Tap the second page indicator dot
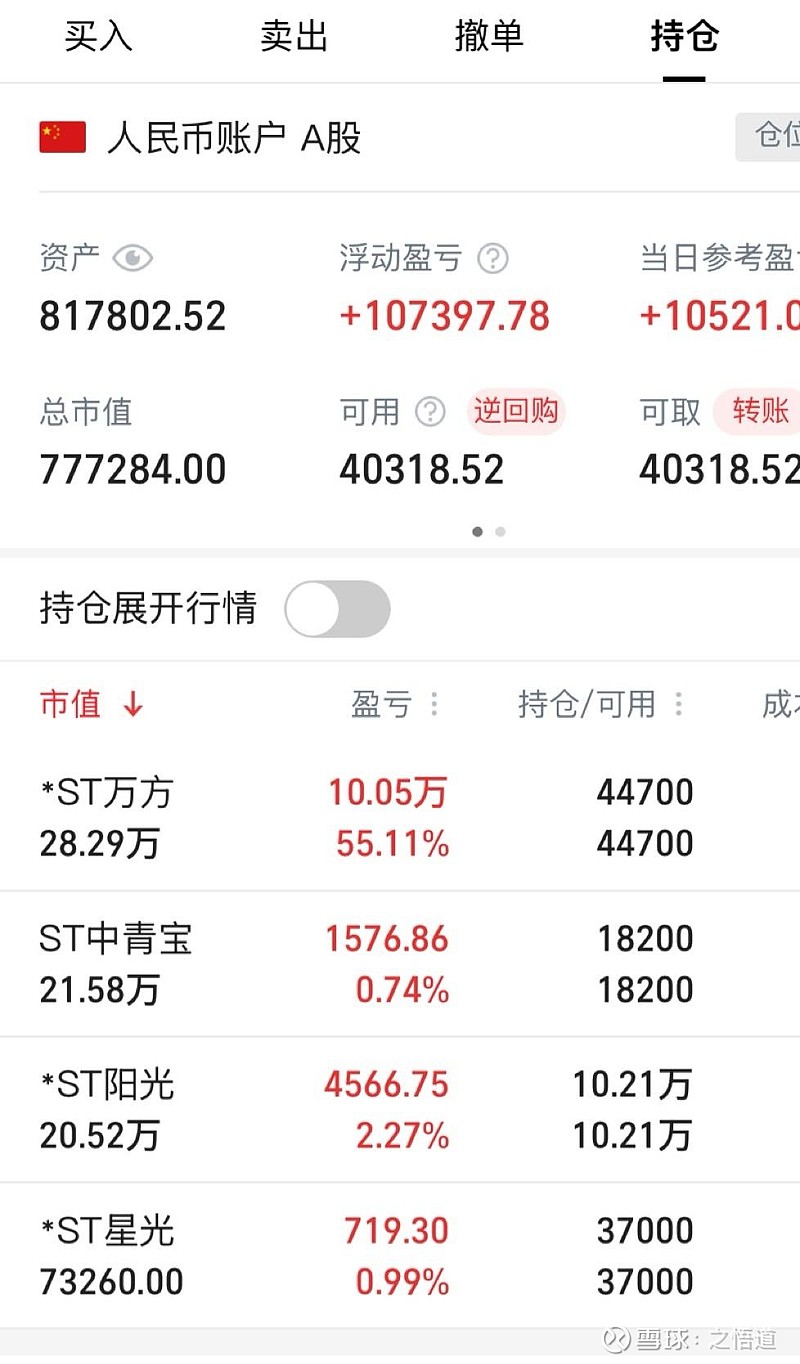The image size is (800, 1364). pyautogui.click(x=500, y=531)
